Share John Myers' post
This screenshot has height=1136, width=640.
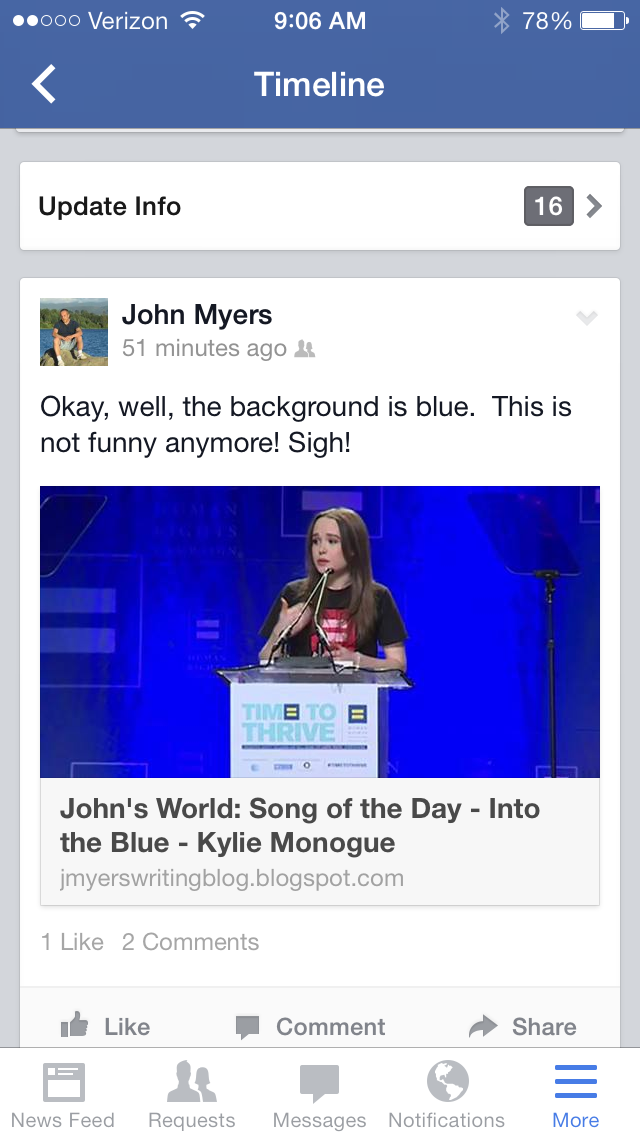pos(523,1026)
